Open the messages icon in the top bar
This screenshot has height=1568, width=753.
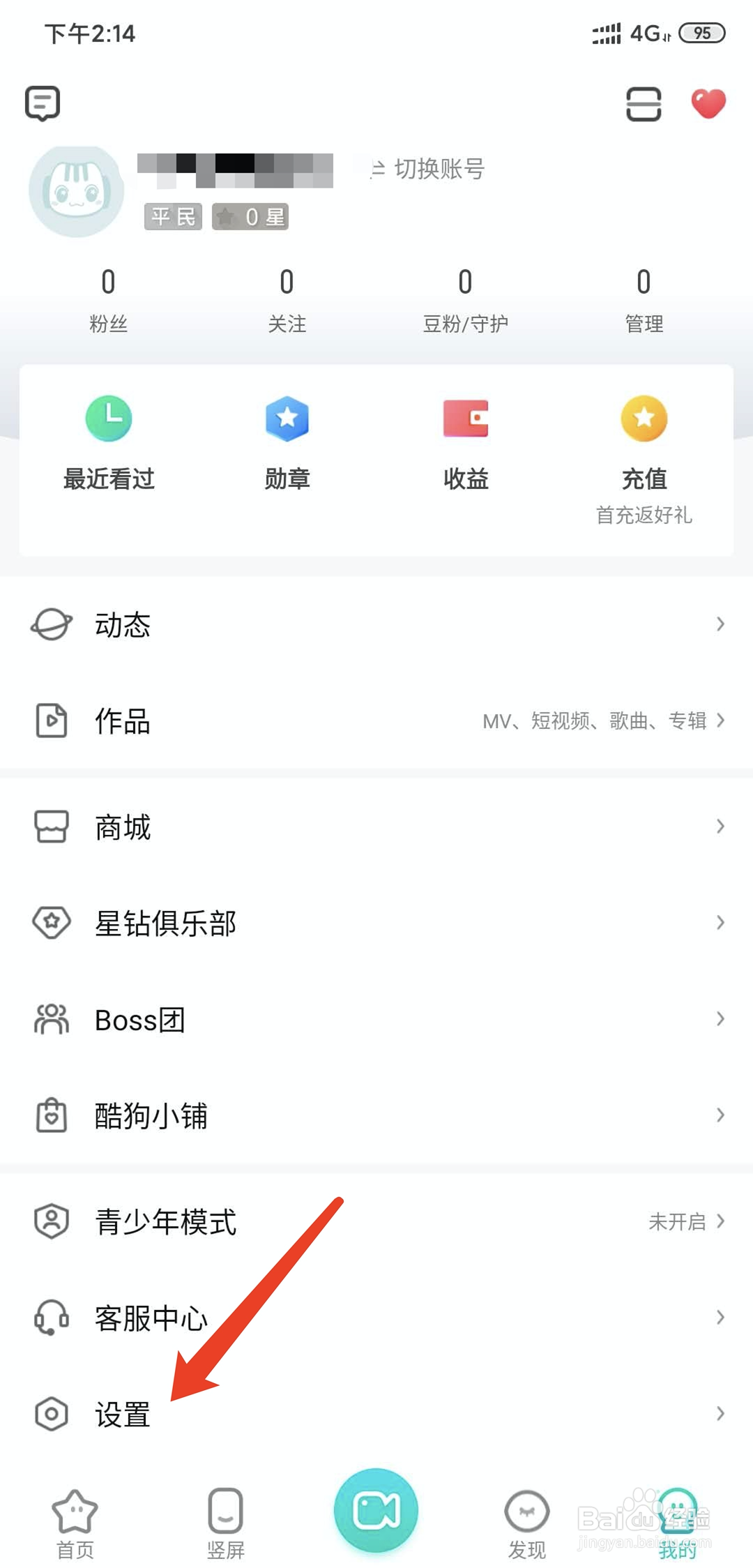(x=43, y=104)
